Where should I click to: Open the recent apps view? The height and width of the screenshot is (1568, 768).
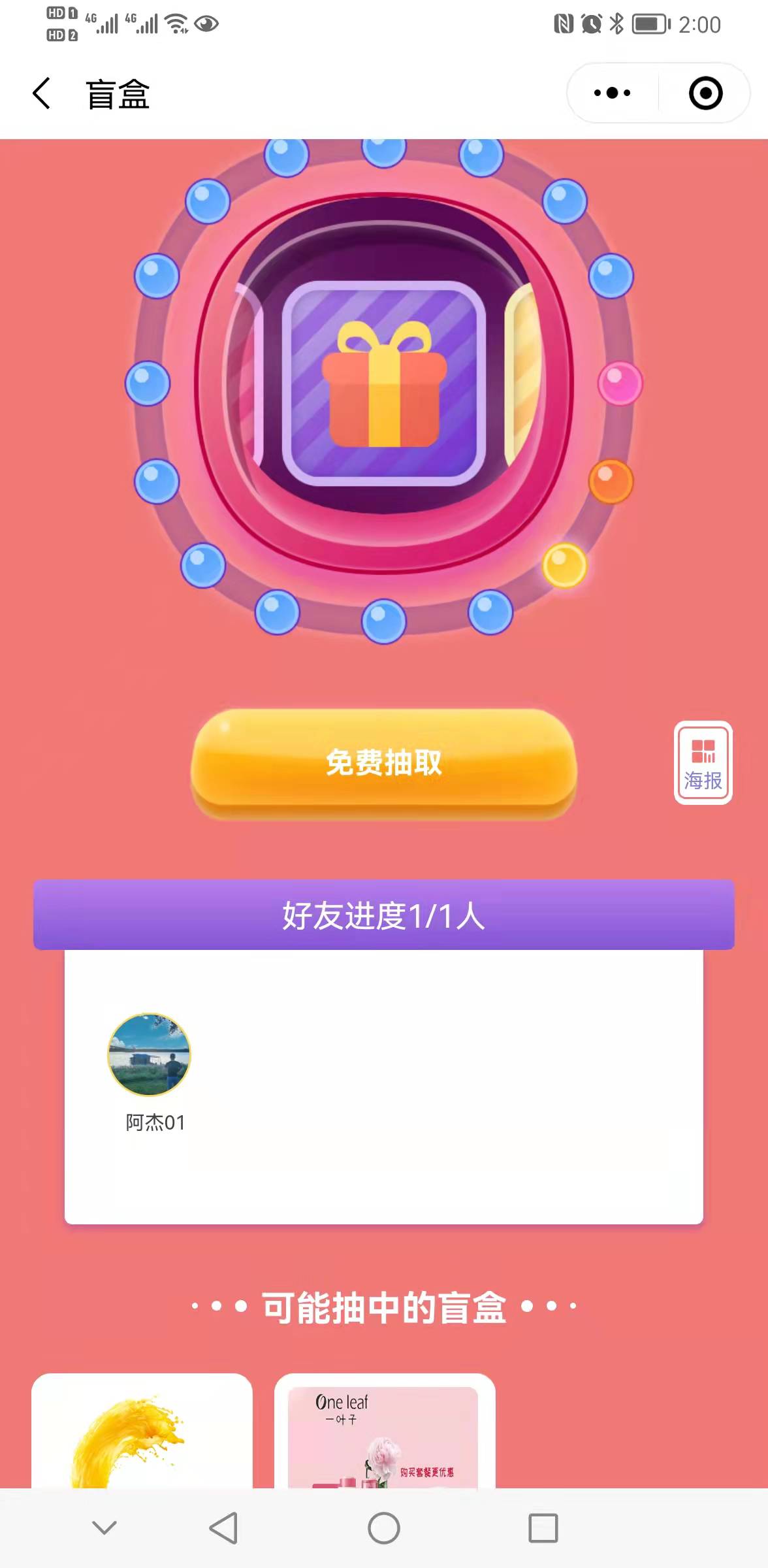tap(543, 1528)
